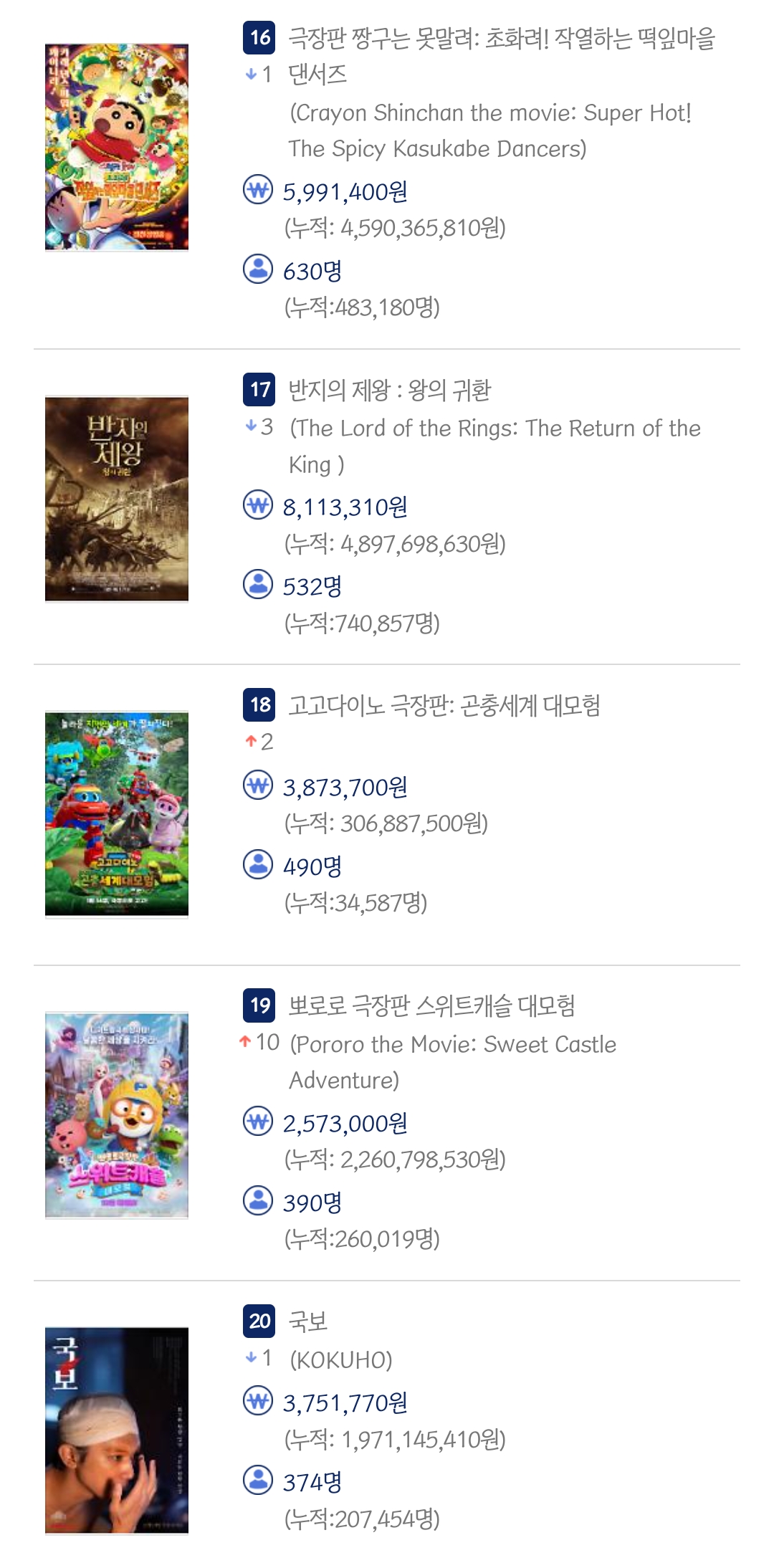The image size is (774, 1568).
Task: Open the 뽀로로 극장판 스위트캐슬 대모험 title
Action: tap(431, 1006)
